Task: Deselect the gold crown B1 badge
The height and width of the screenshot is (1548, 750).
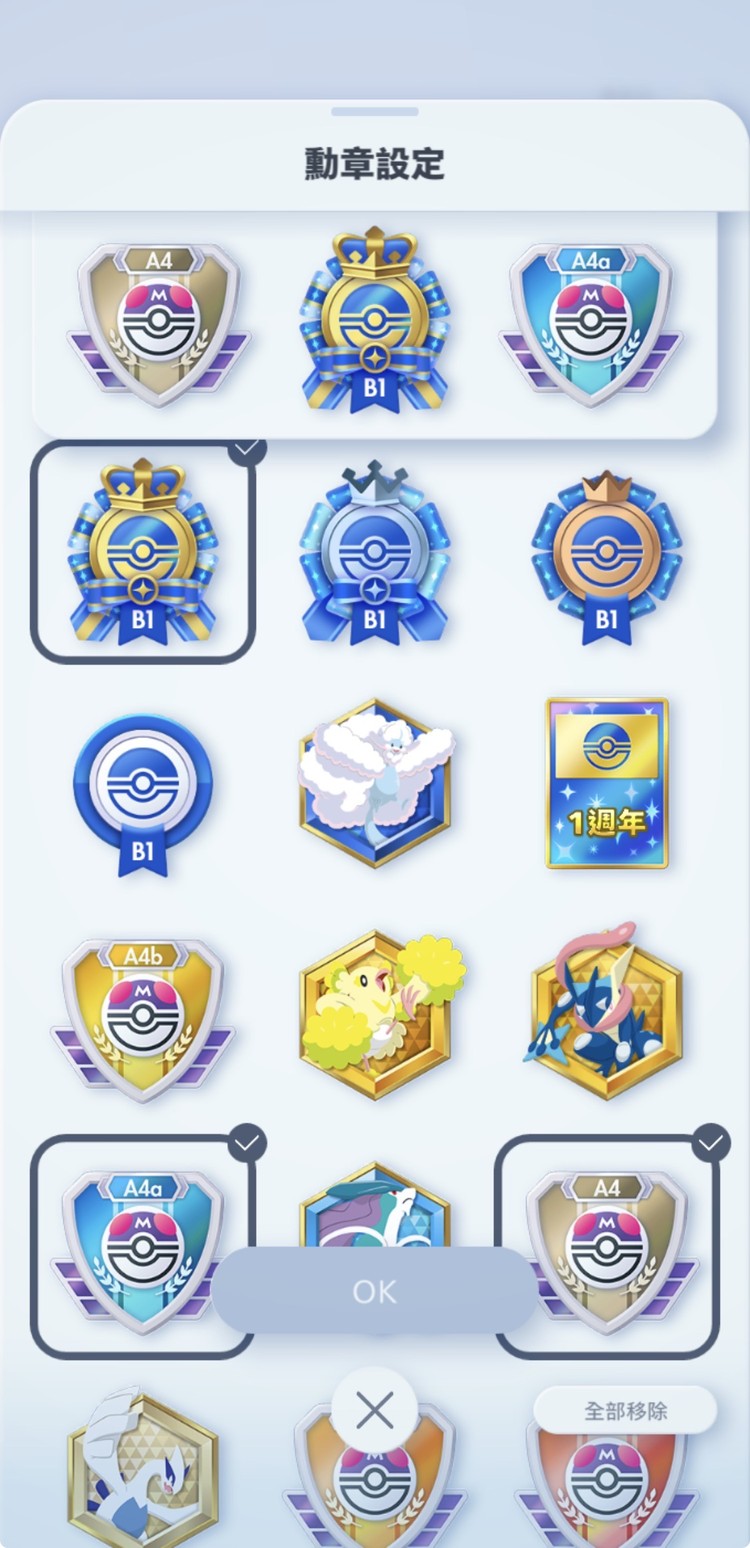Action: coord(143,553)
